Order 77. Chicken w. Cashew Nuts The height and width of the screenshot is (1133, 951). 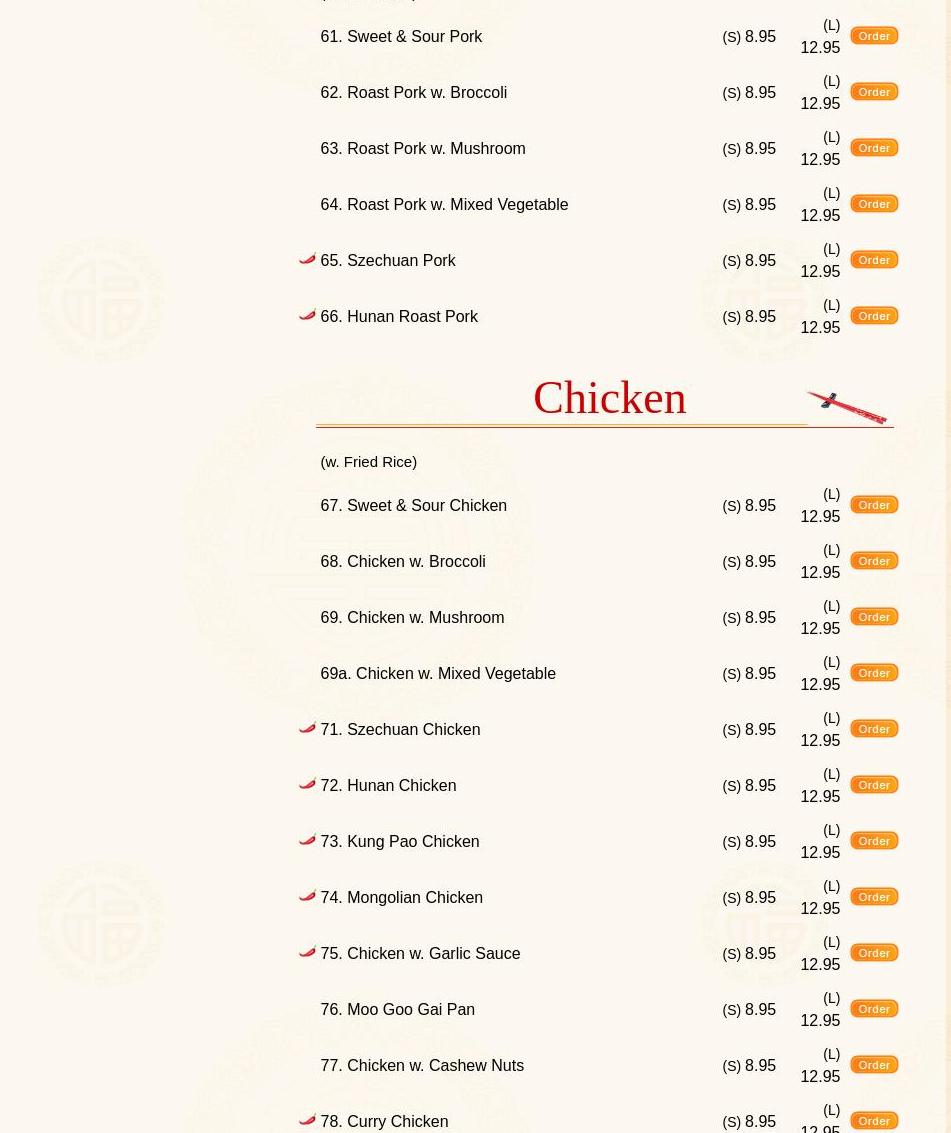point(874,1065)
